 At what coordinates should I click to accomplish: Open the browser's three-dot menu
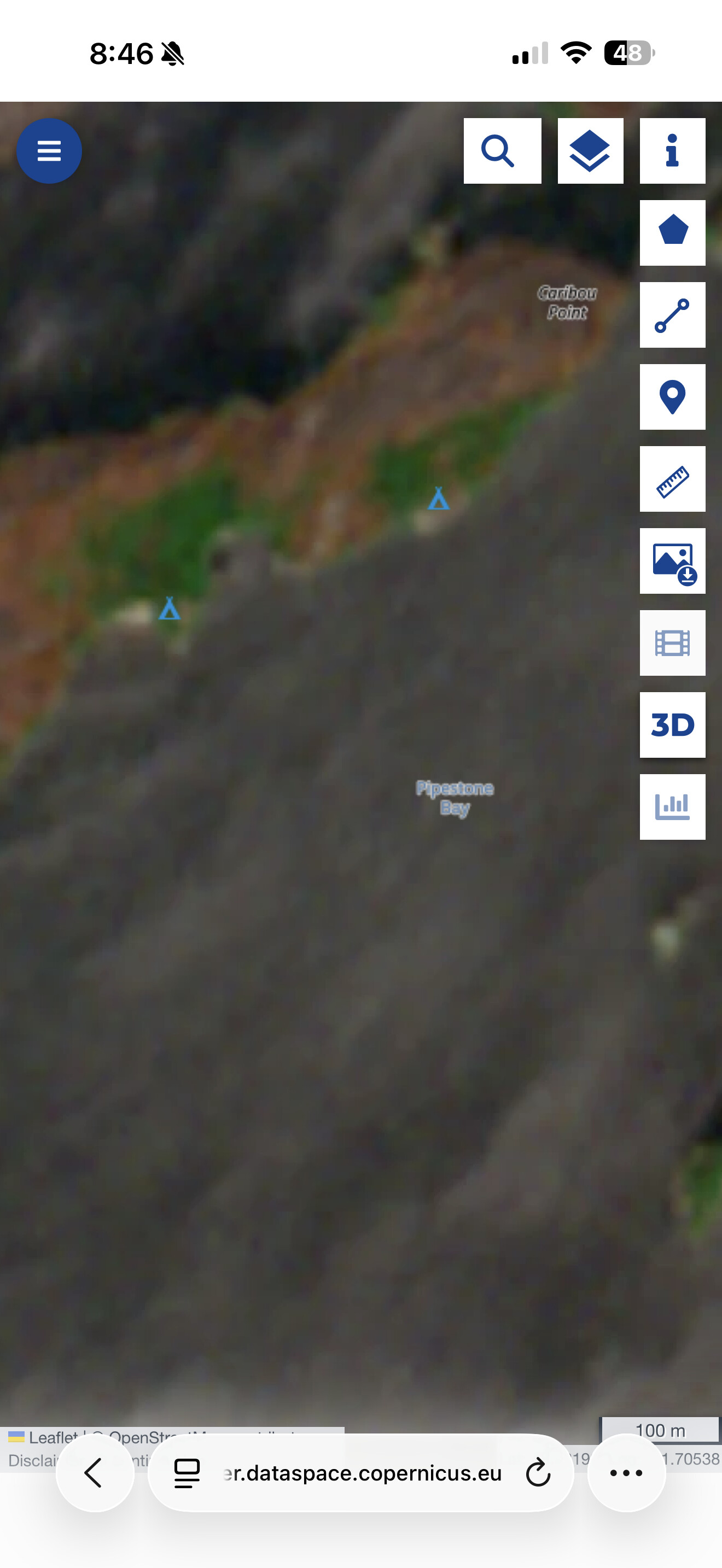(x=626, y=1473)
